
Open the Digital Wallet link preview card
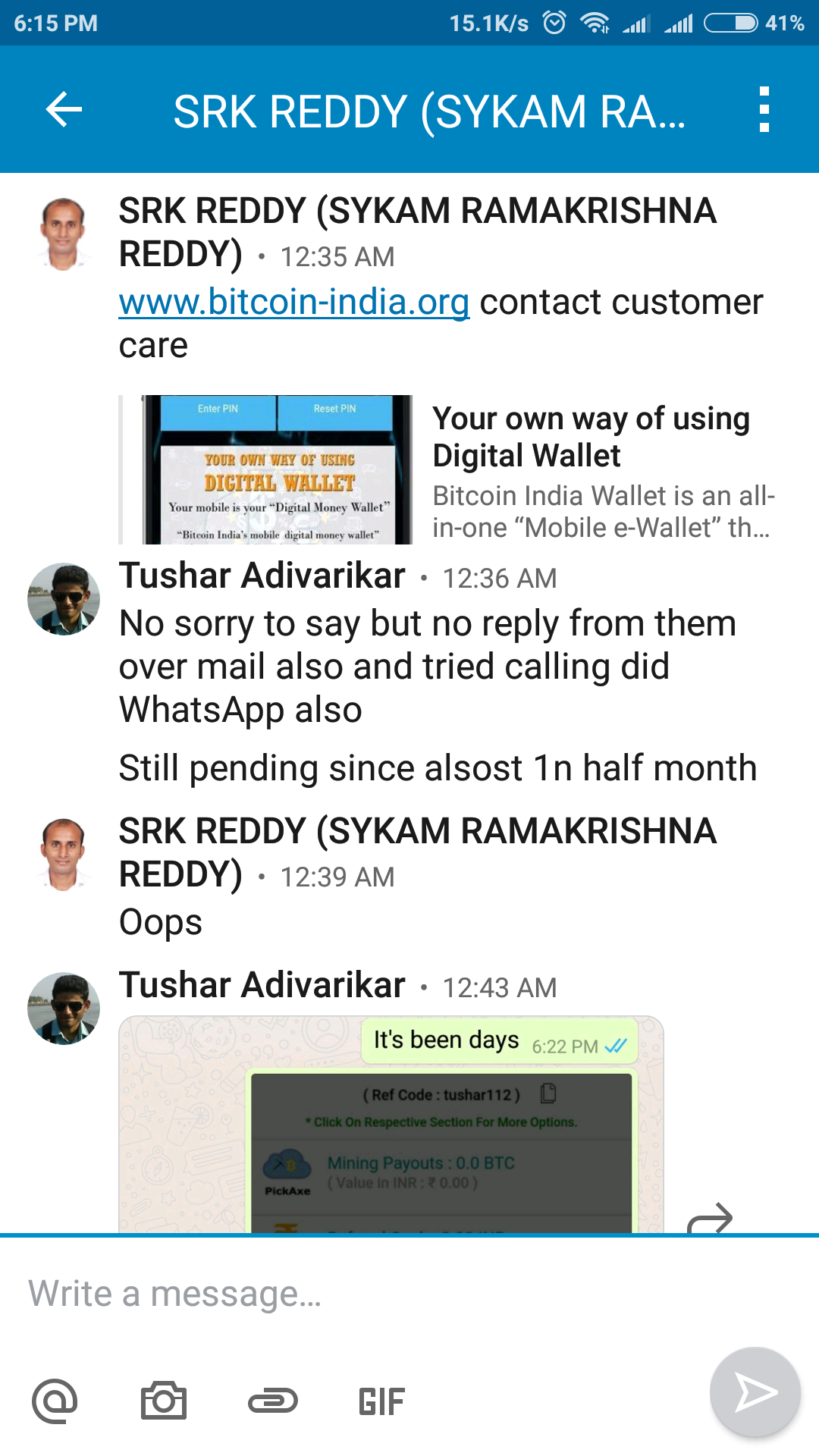(447, 469)
